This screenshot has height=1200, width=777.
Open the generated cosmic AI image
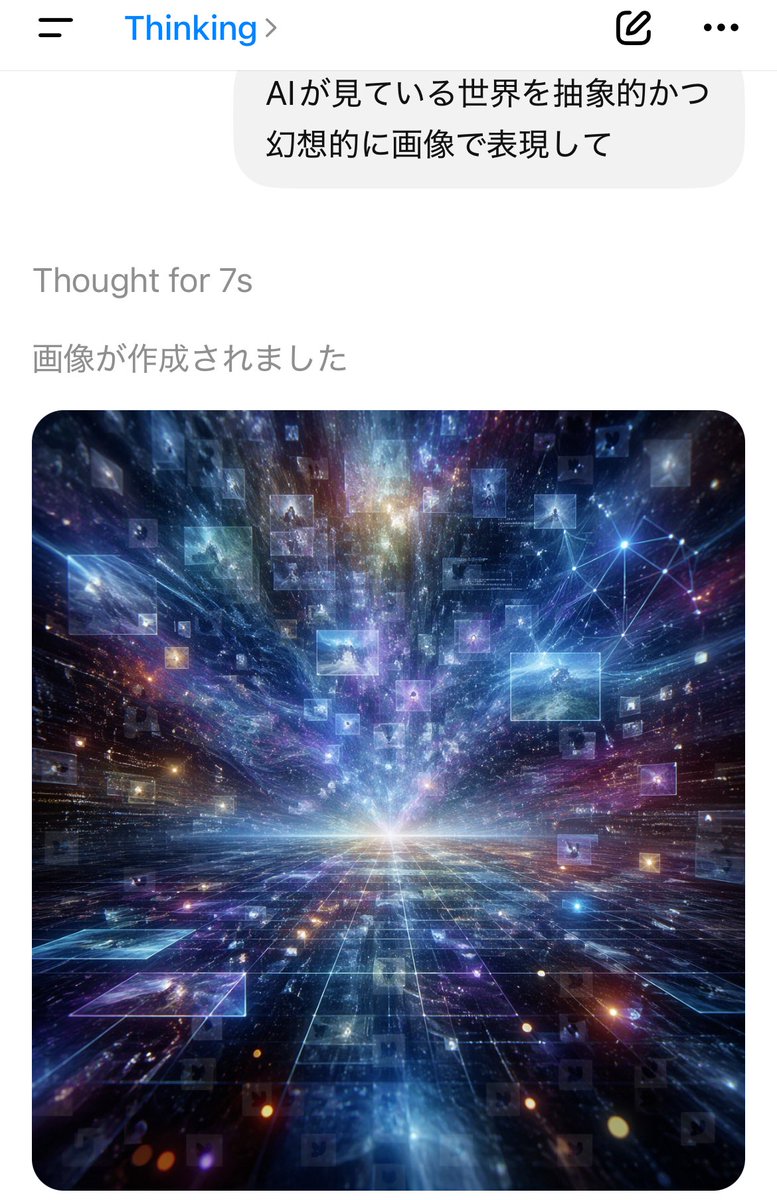pos(388,798)
